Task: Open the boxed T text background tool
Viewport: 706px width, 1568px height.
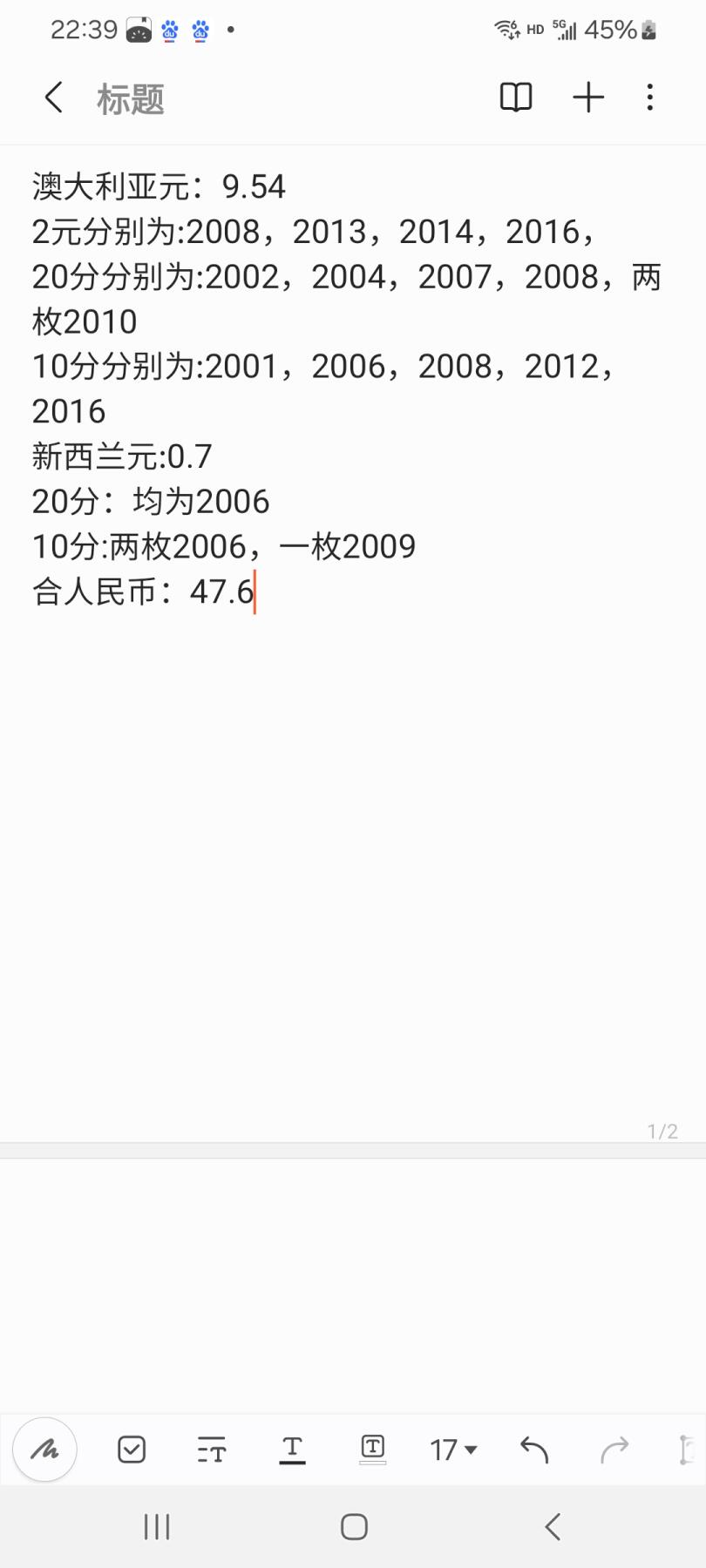Action: [372, 1450]
